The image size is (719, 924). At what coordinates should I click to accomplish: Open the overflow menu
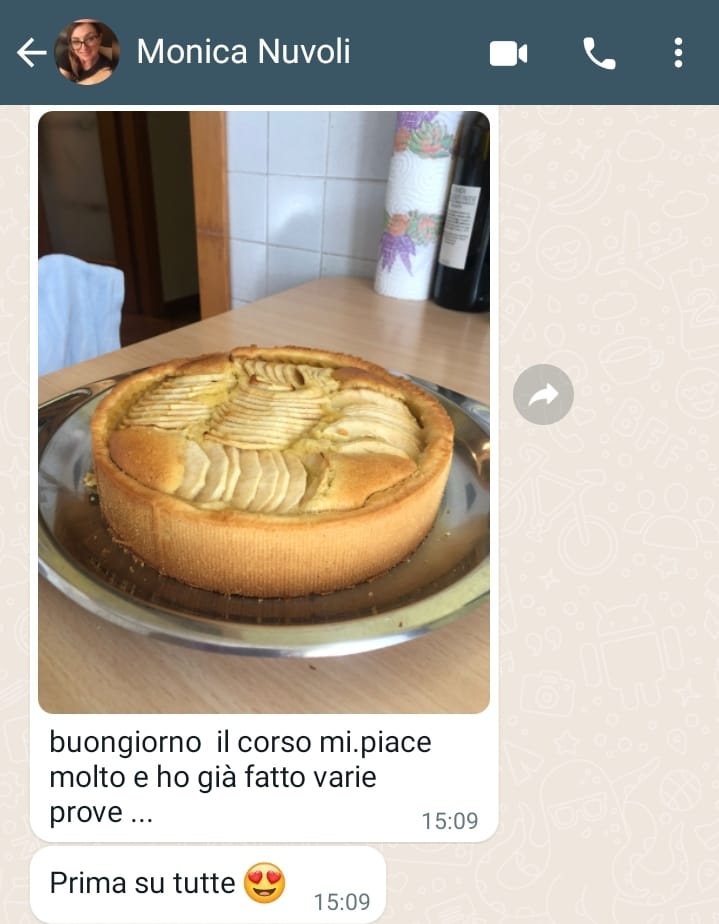click(679, 53)
